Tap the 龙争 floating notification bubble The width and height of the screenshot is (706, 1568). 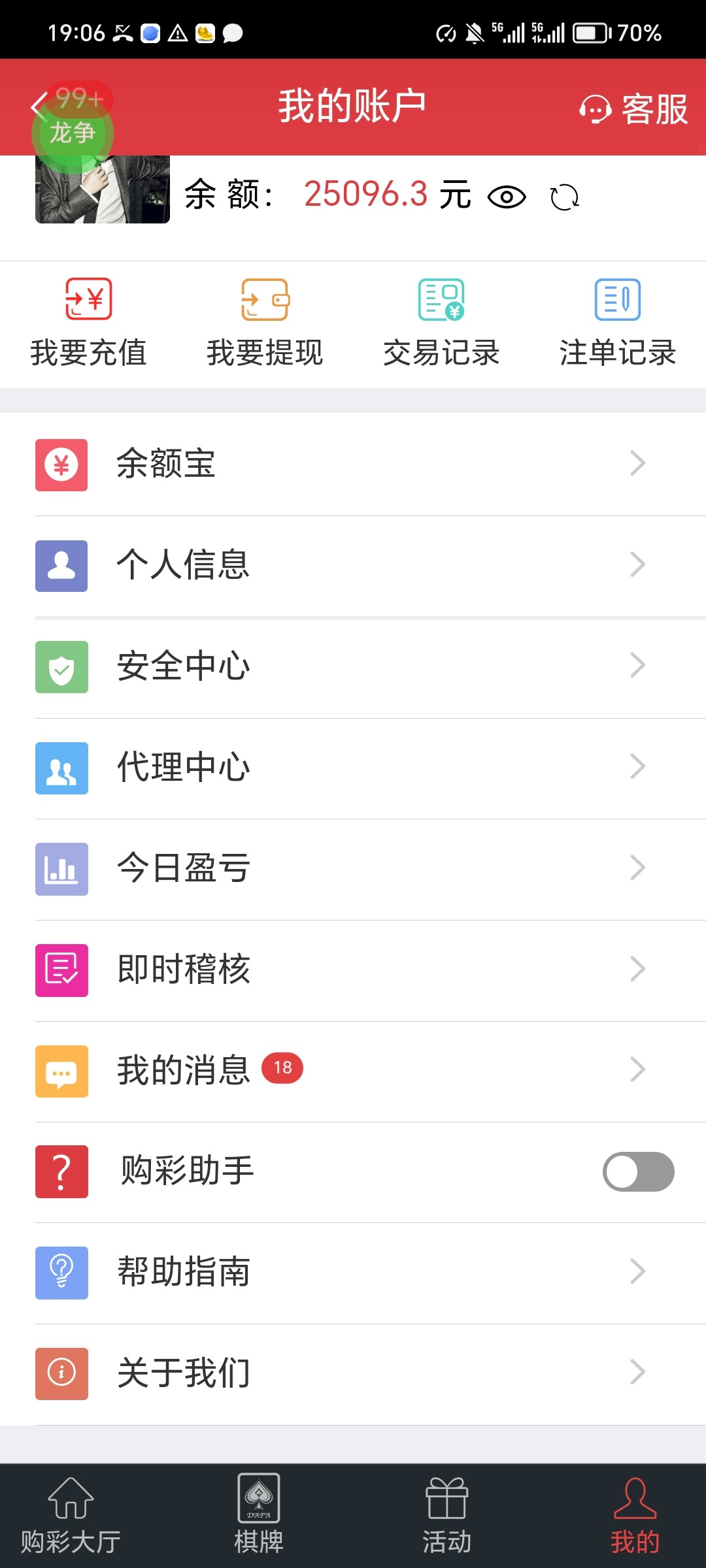tap(73, 132)
